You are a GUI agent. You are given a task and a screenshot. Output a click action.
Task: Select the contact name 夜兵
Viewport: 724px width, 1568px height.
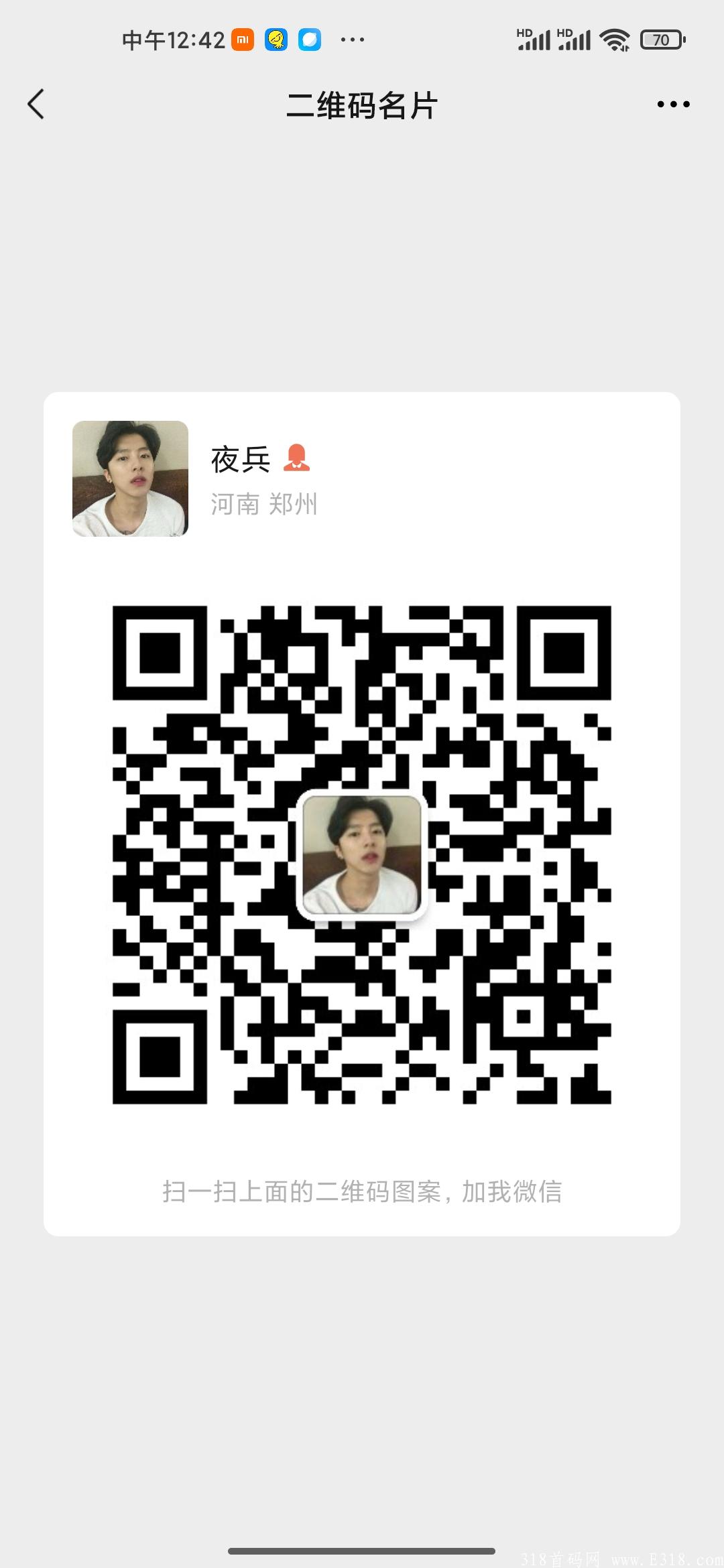pos(239,458)
